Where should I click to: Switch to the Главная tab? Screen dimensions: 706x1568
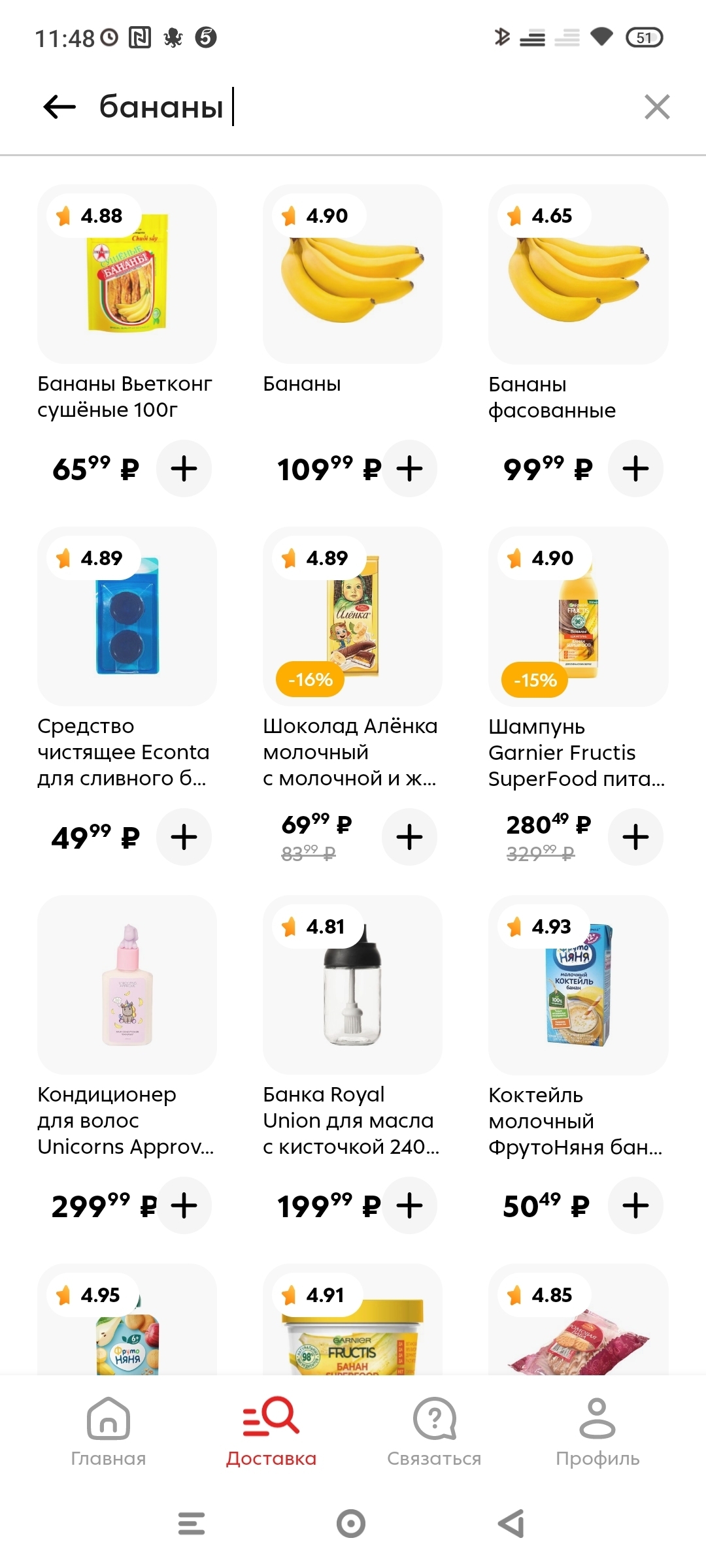click(x=109, y=1431)
